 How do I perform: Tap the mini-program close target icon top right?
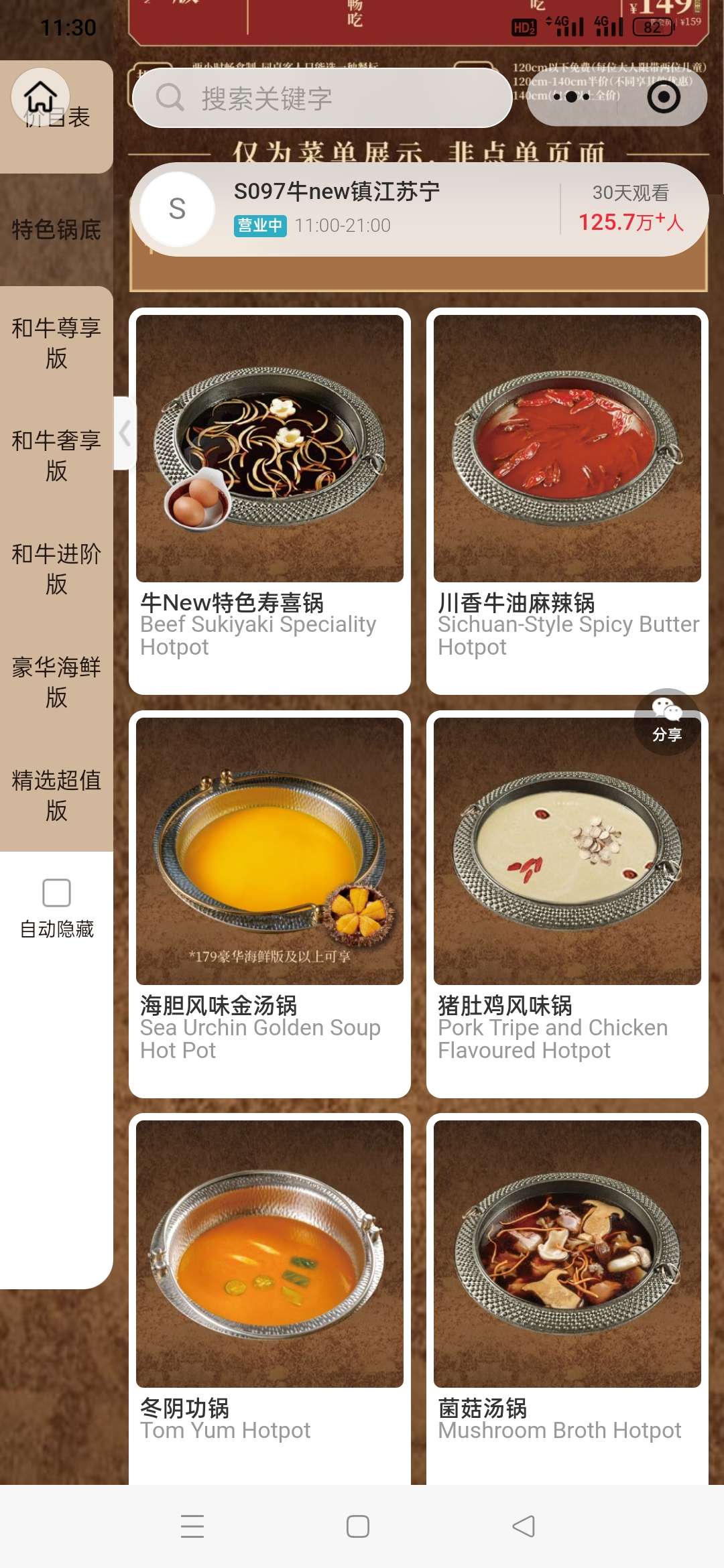pyautogui.click(x=662, y=97)
